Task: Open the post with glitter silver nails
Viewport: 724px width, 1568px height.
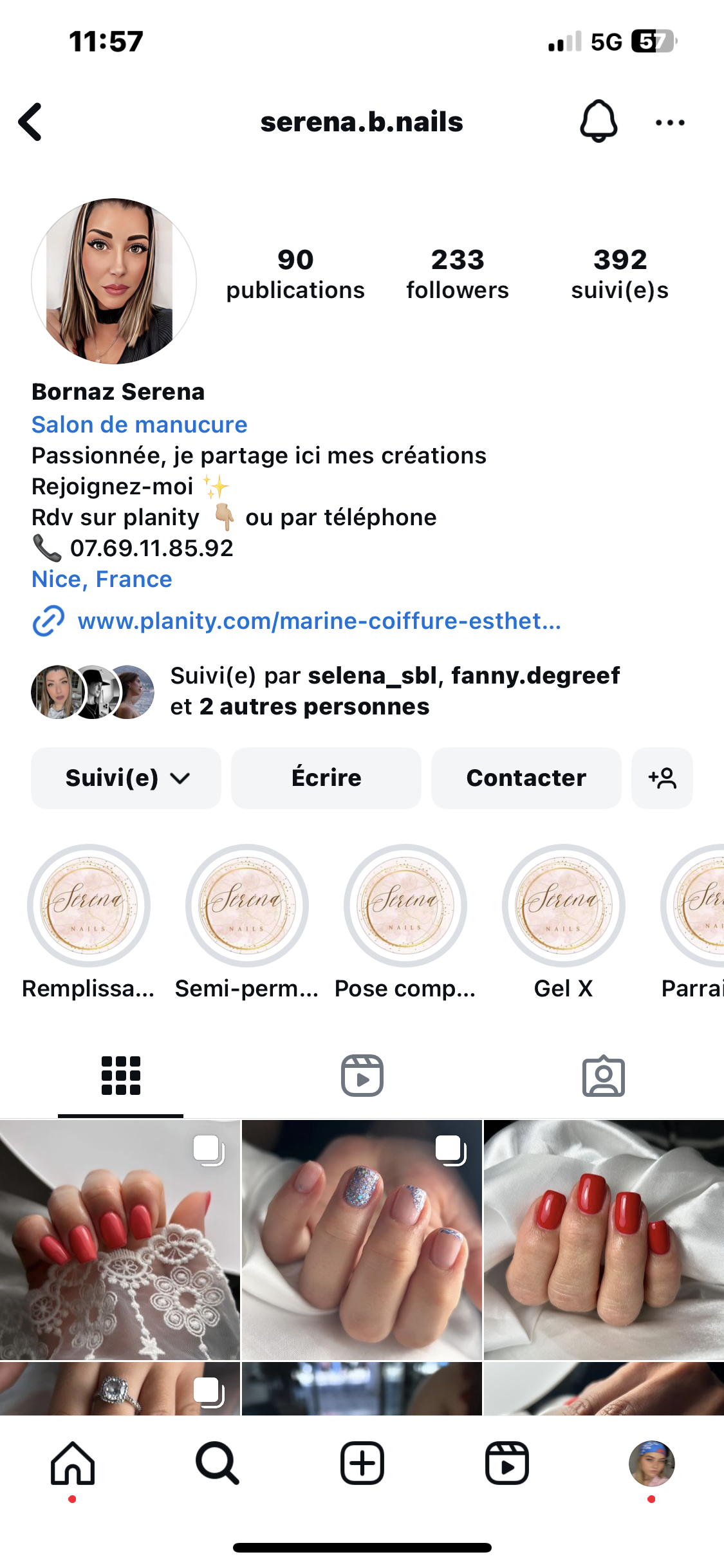Action: click(362, 1239)
